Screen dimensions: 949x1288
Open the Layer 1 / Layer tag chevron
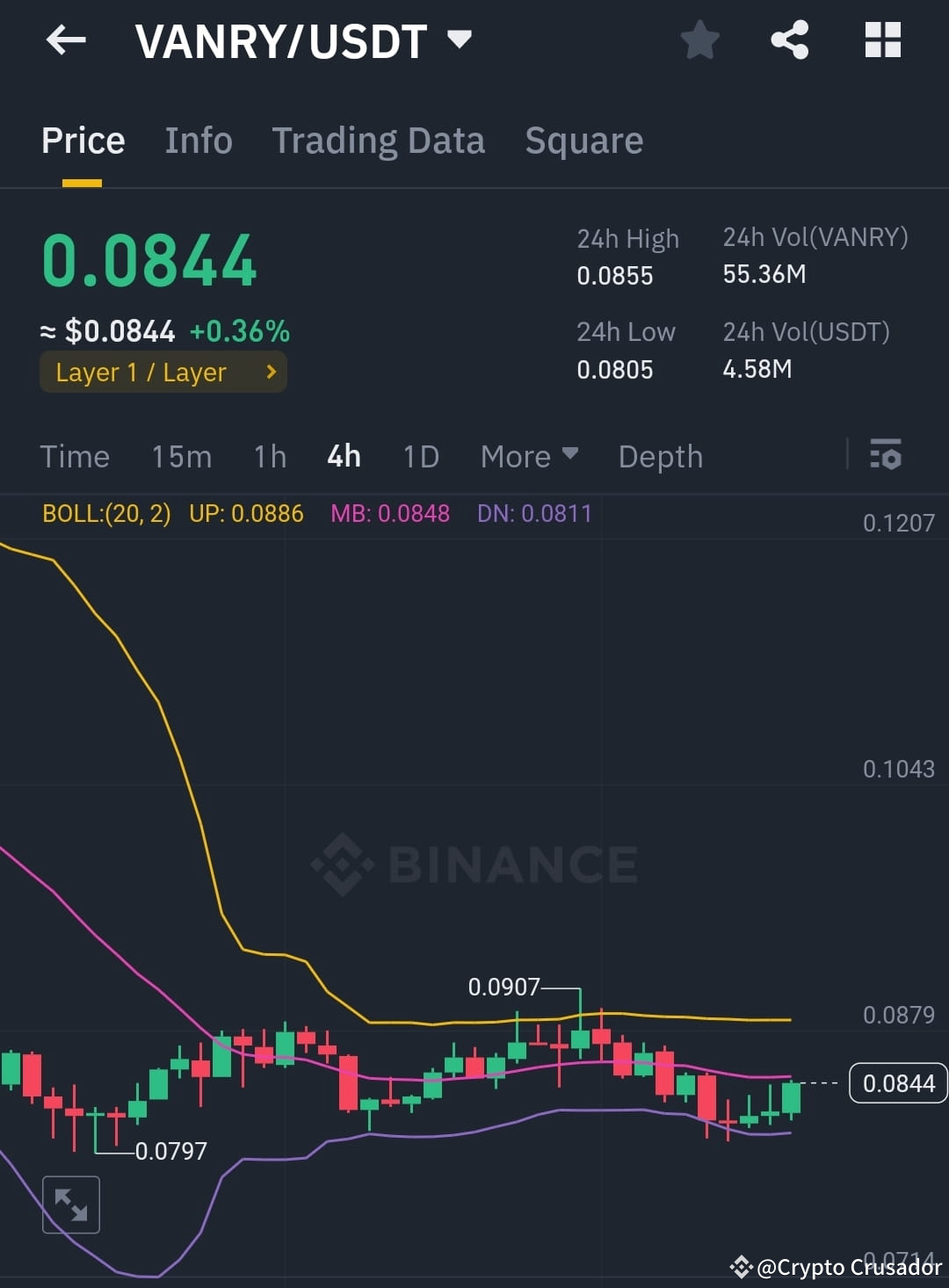pyautogui.click(x=271, y=372)
